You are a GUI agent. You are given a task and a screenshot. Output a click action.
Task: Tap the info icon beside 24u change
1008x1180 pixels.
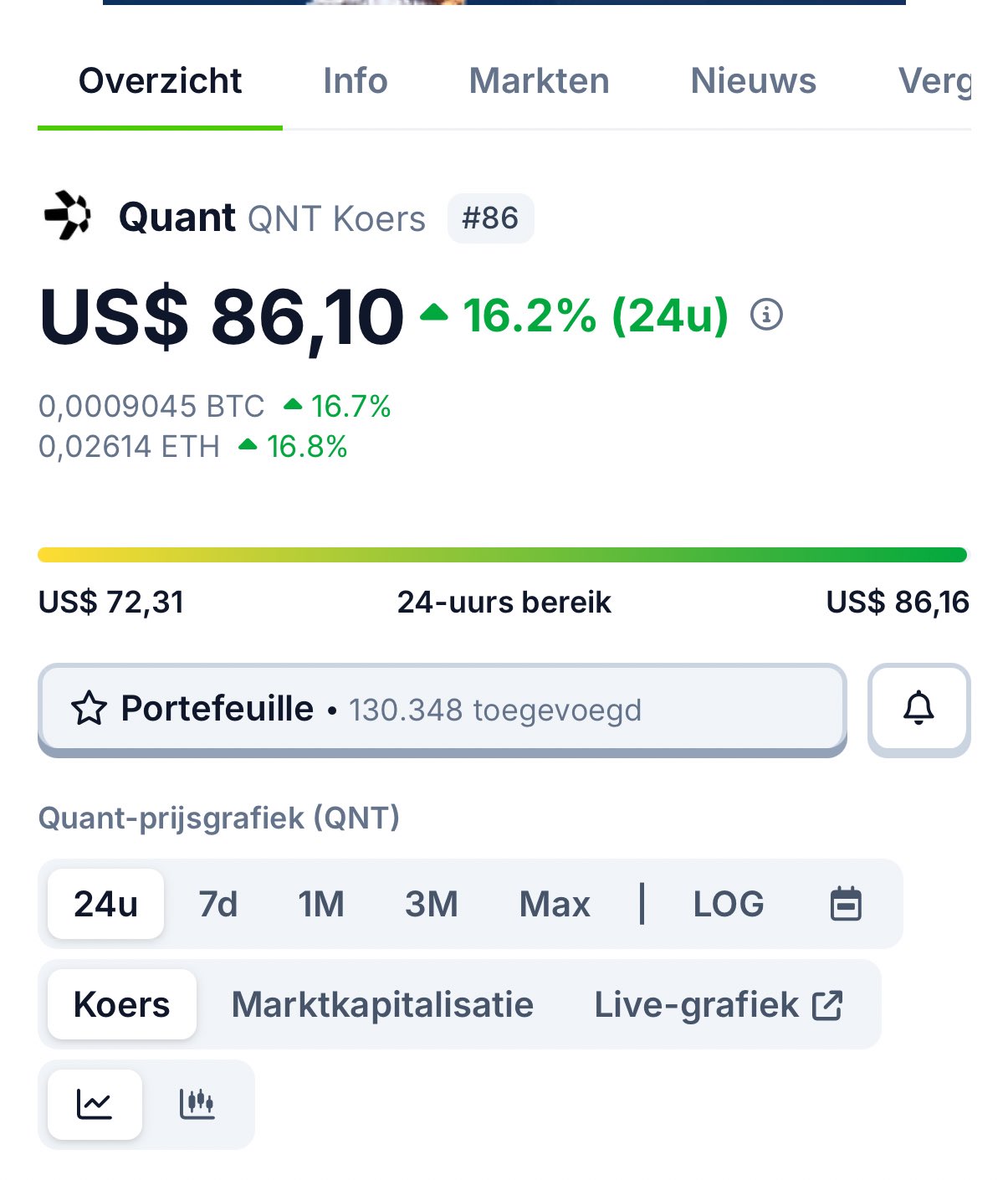pyautogui.click(x=766, y=315)
